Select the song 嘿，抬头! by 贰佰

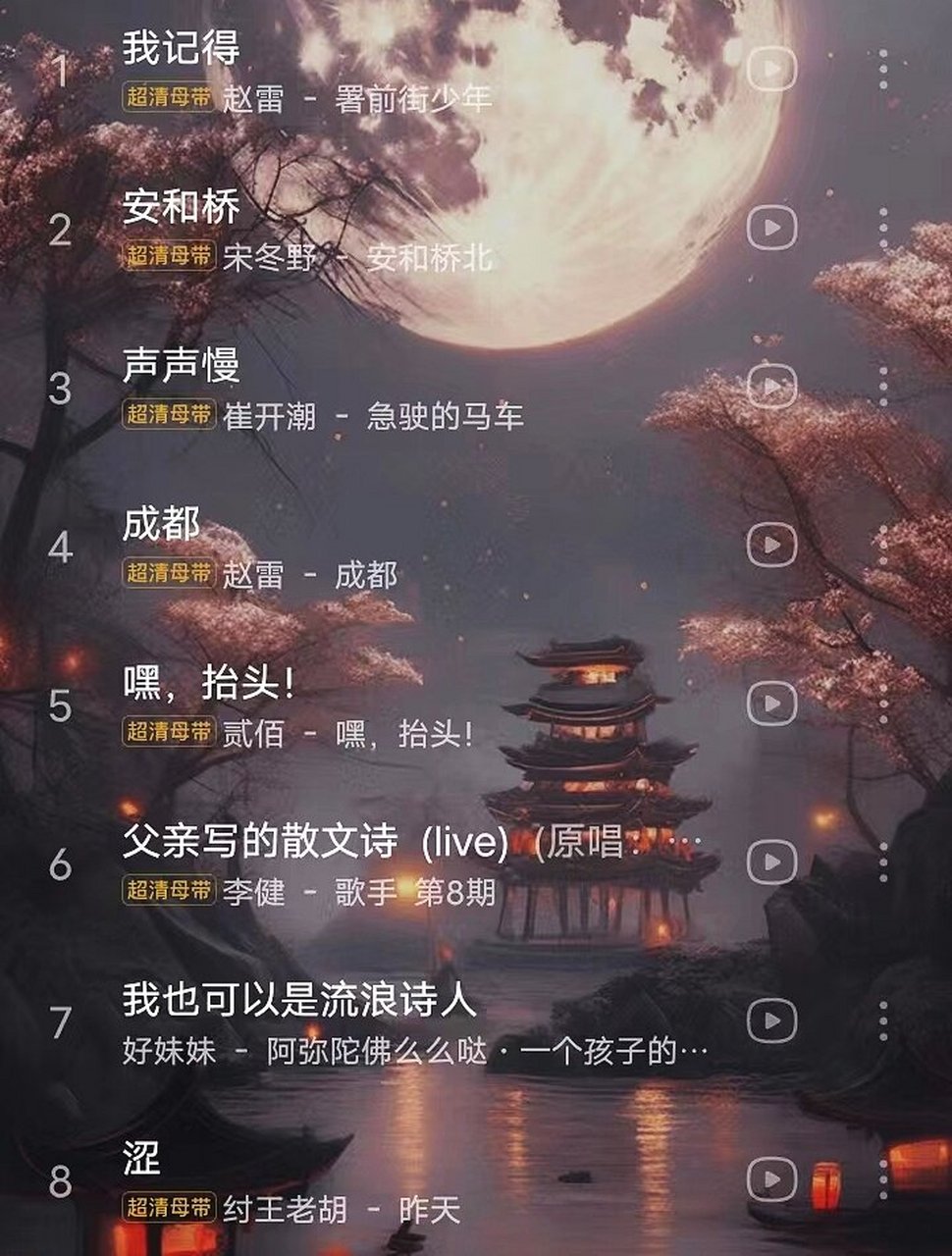coord(206,684)
